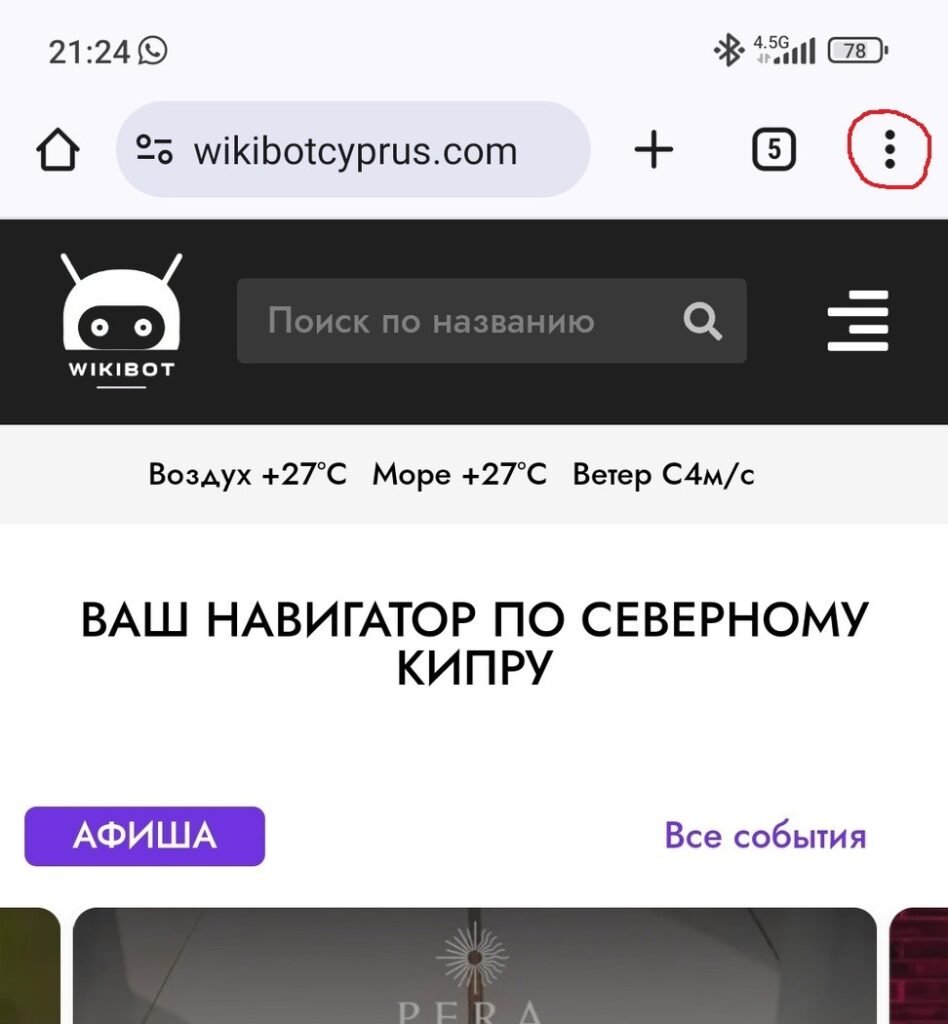Image resolution: width=948 pixels, height=1024 pixels.
Task: Focus the 'Поиск по названию' search field
Action: pos(450,321)
